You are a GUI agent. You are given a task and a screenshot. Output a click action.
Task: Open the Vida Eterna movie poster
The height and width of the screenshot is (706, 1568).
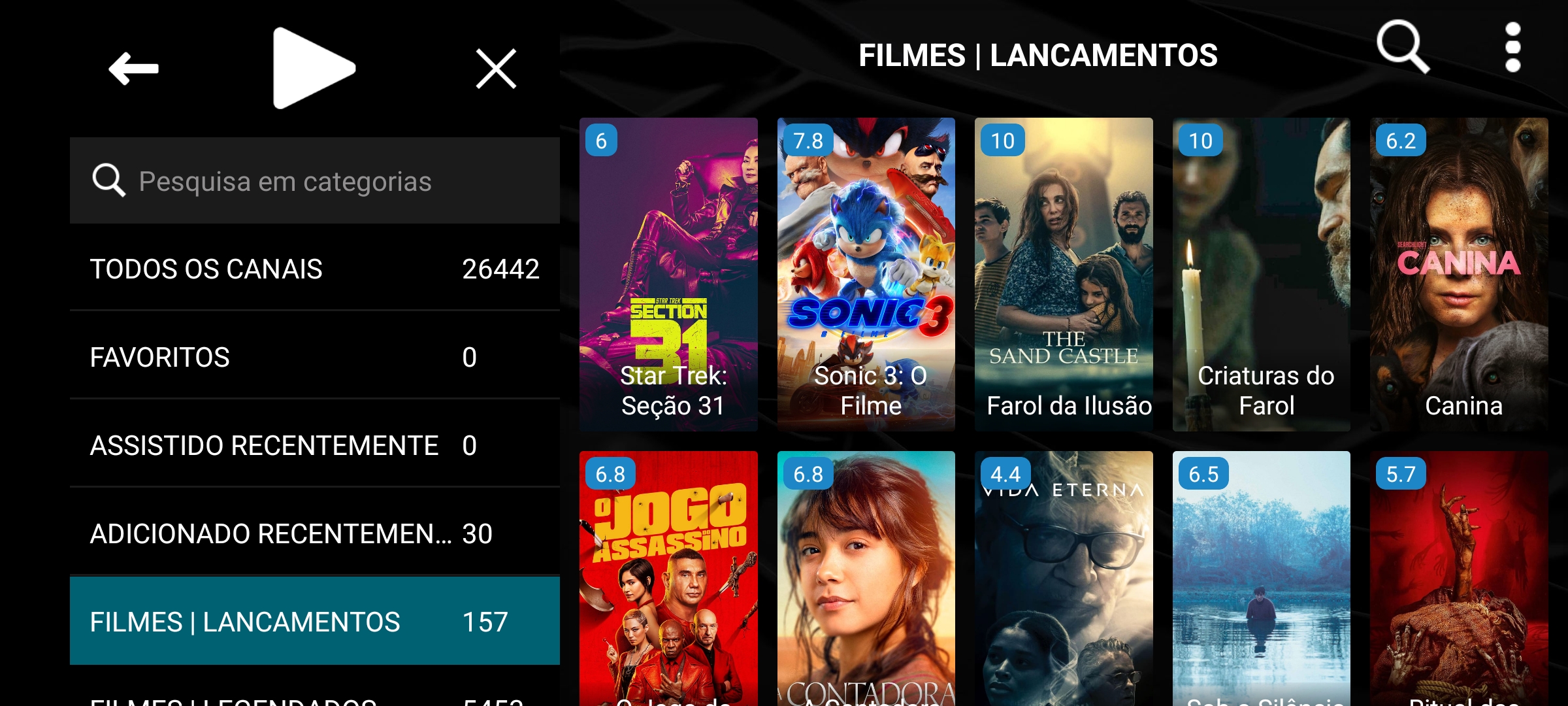click(x=1064, y=582)
